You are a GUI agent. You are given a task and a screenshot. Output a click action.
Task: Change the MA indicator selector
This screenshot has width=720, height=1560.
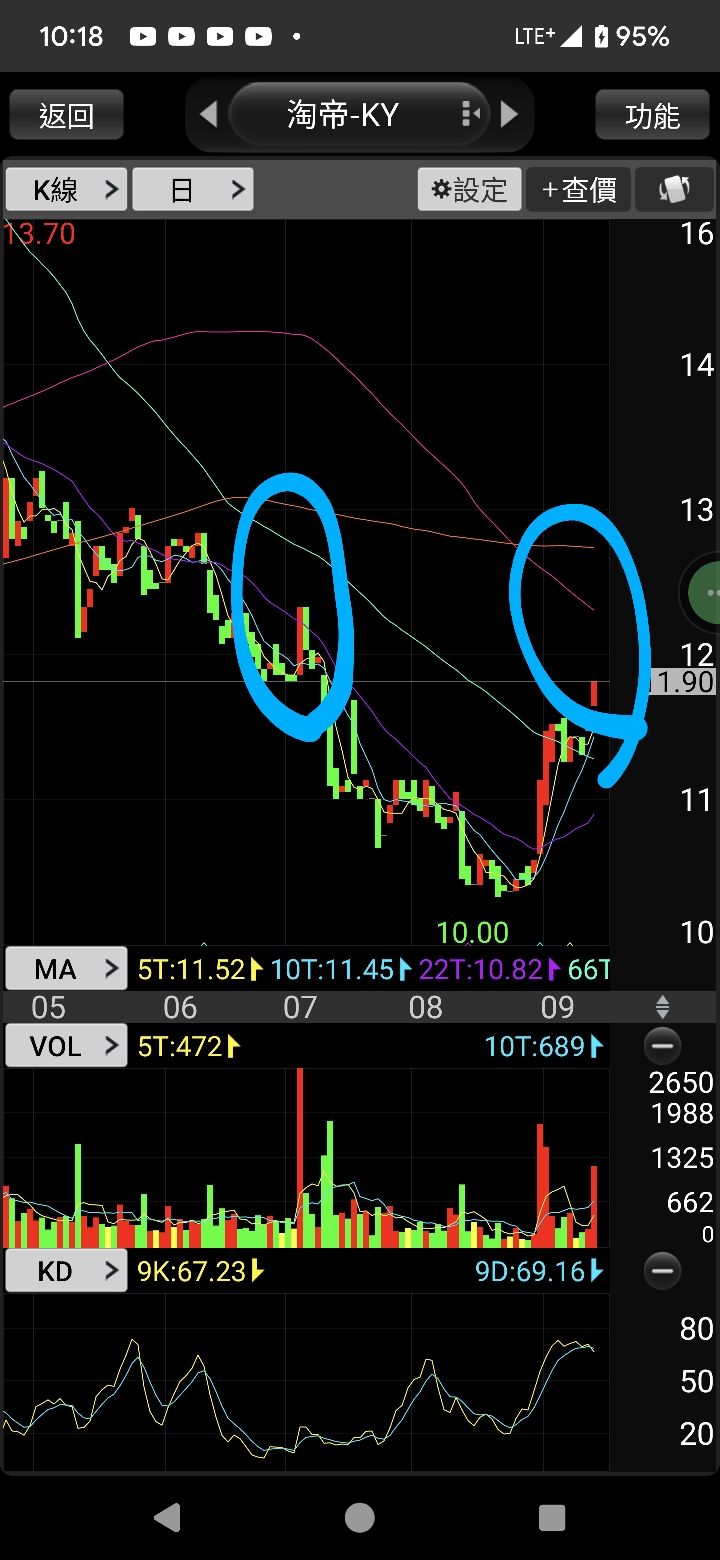coord(66,968)
